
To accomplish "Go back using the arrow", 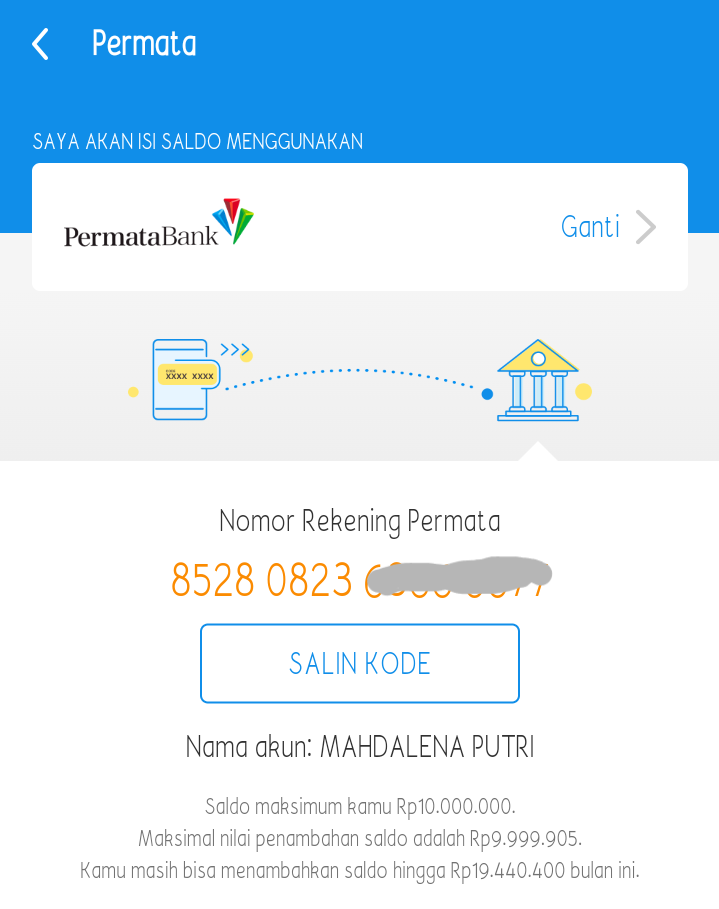I will pyautogui.click(x=40, y=44).
